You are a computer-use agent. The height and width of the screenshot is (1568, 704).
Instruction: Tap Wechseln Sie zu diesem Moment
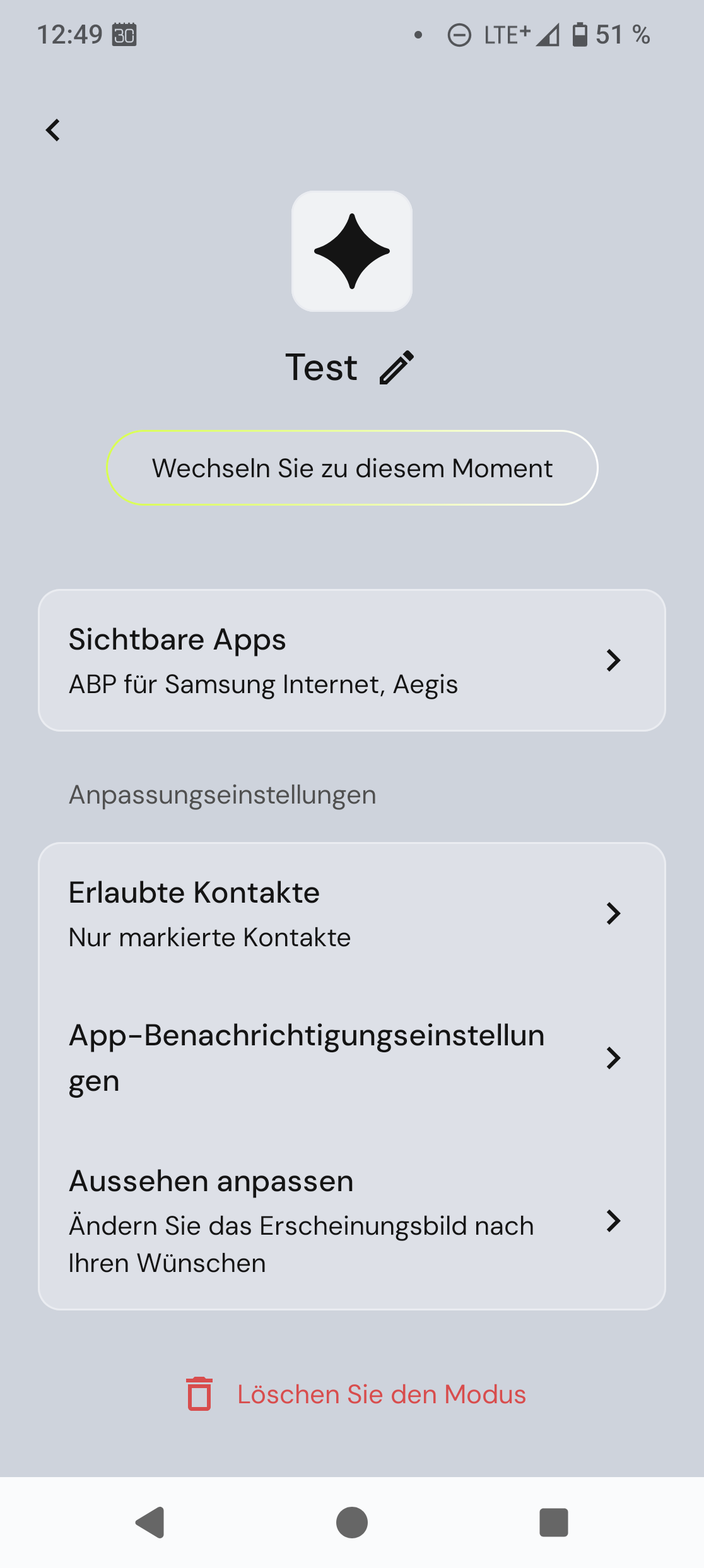(x=352, y=468)
